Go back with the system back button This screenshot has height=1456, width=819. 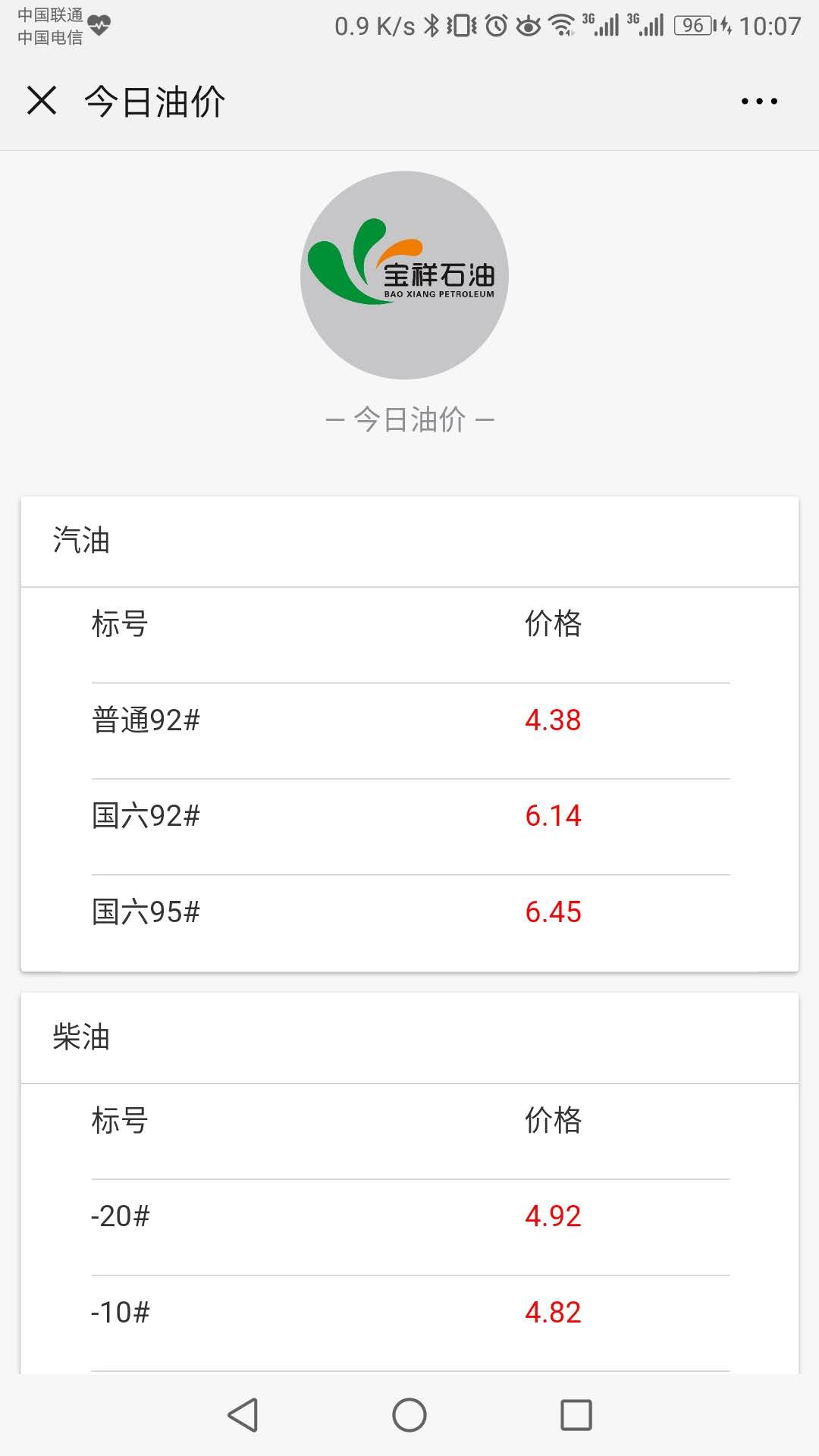pyautogui.click(x=243, y=1415)
